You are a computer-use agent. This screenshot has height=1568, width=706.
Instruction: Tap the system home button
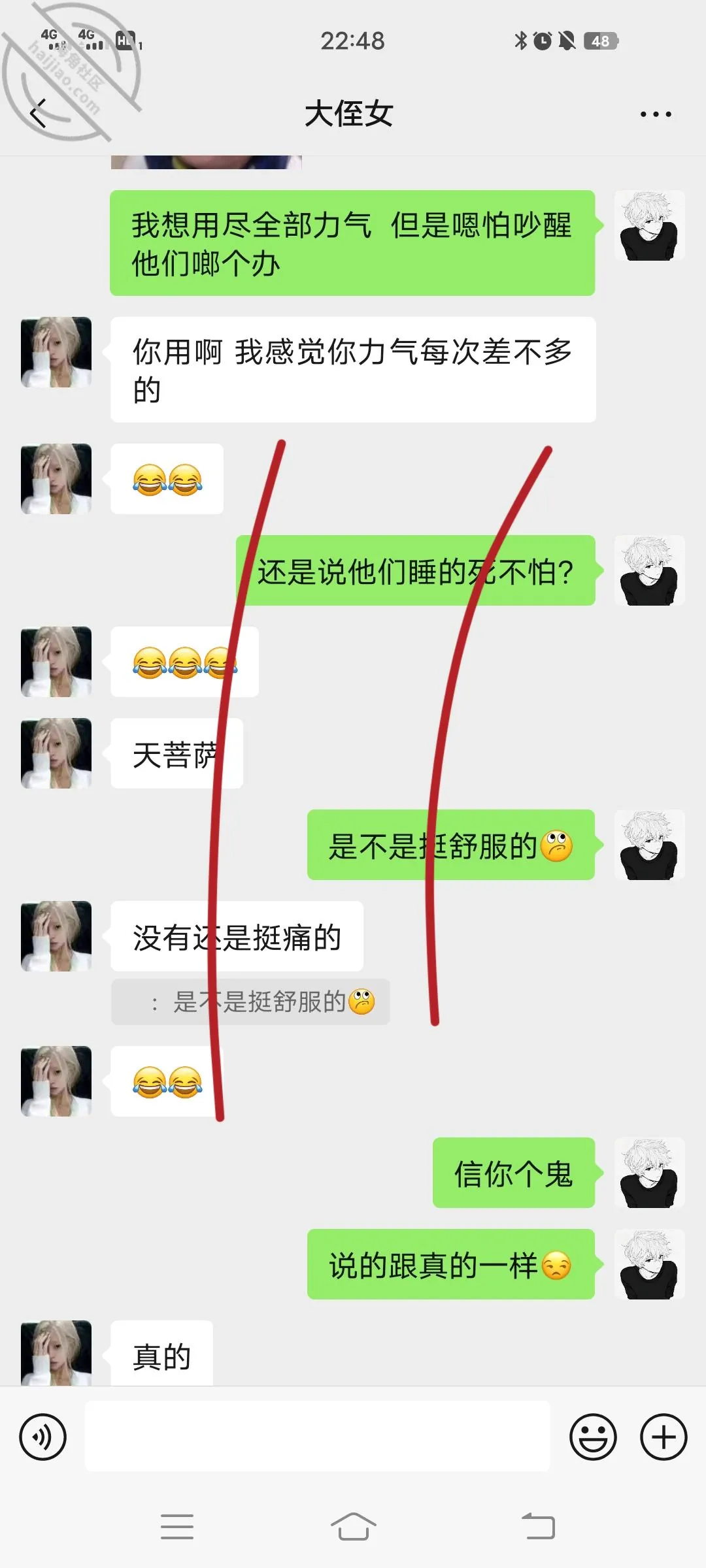point(353,1527)
